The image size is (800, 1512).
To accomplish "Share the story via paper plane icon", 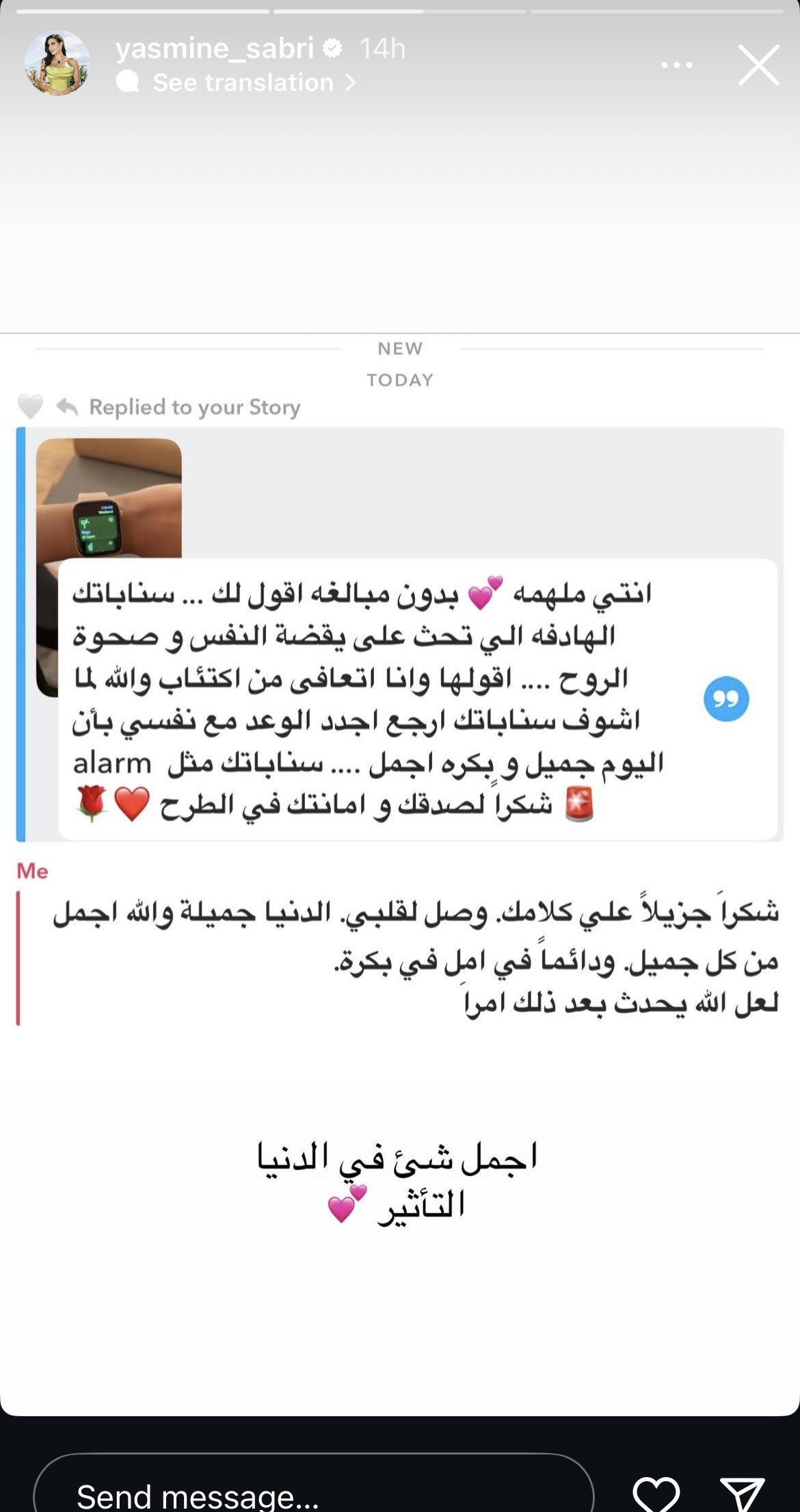I will tap(742, 1494).
